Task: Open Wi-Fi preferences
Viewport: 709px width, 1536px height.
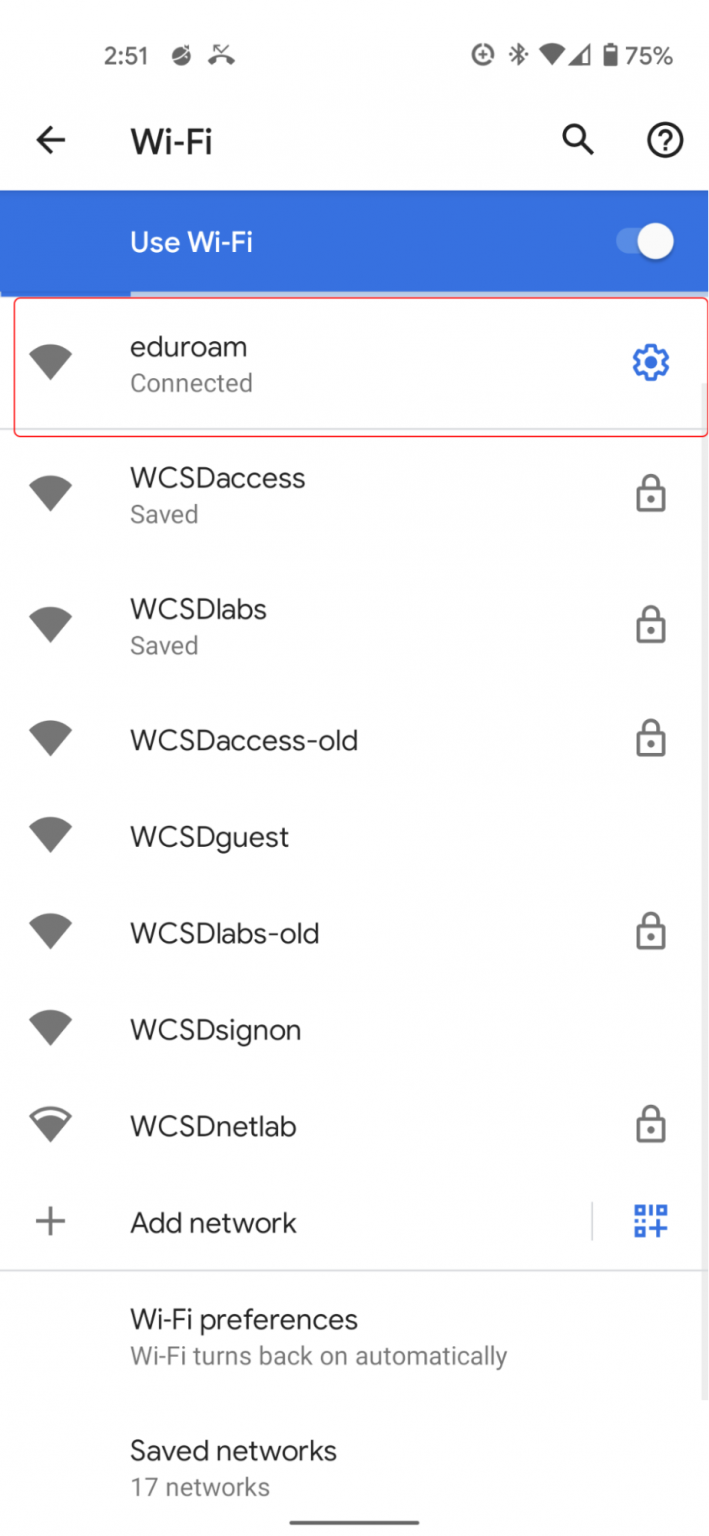Action: 354,1336
